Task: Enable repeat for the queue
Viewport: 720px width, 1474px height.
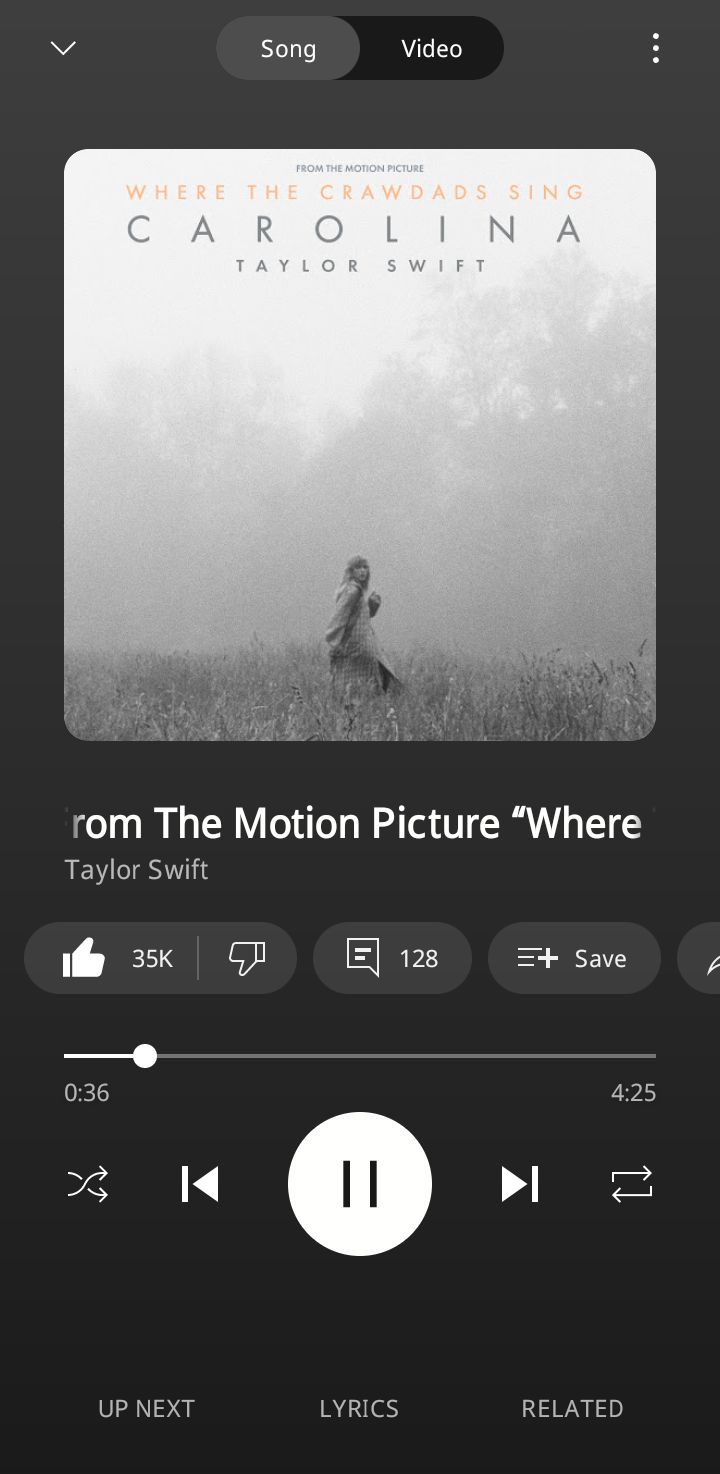Action: (632, 1184)
